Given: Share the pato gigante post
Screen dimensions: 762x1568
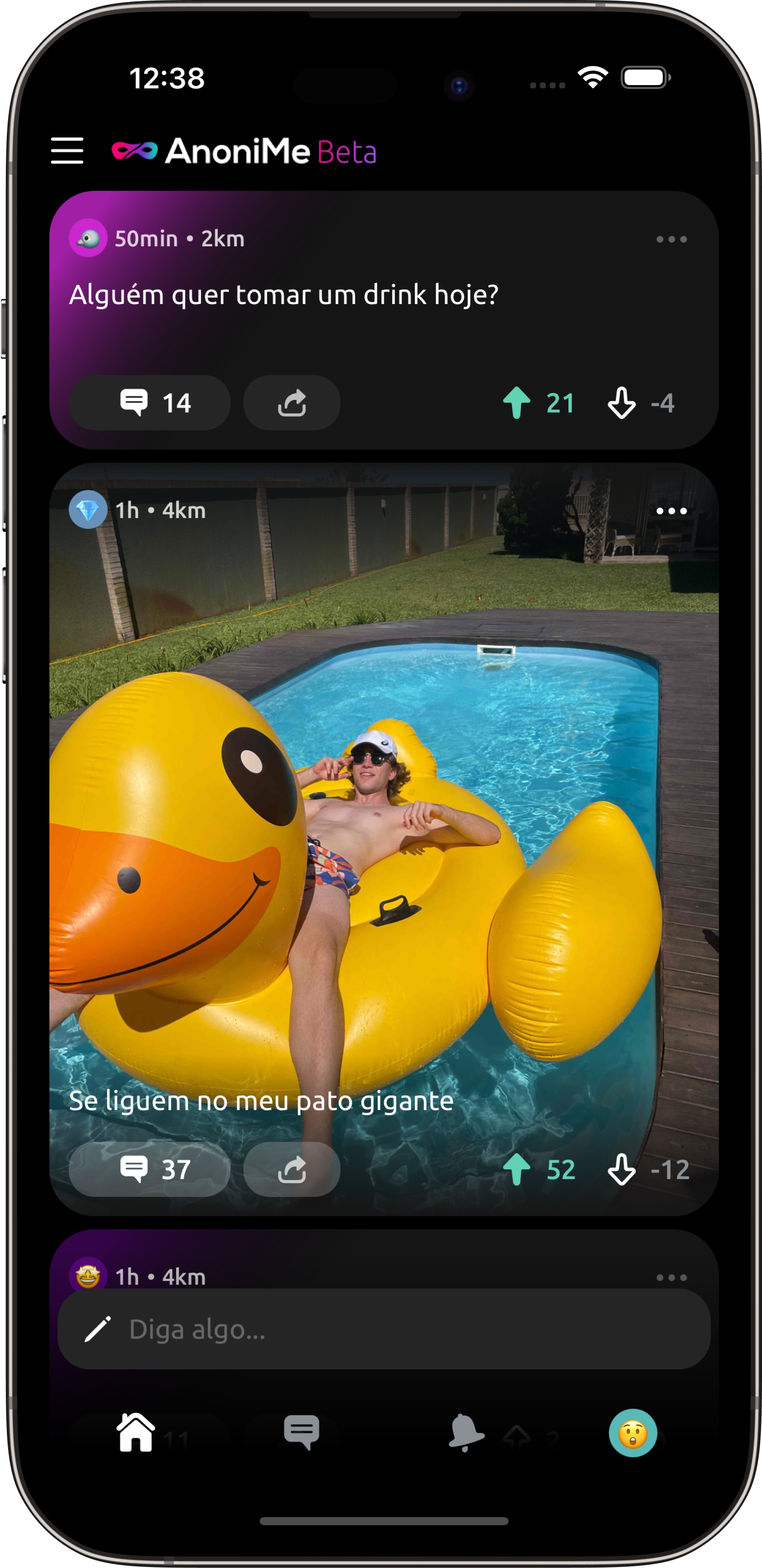Looking at the screenshot, I should pos(291,1169).
